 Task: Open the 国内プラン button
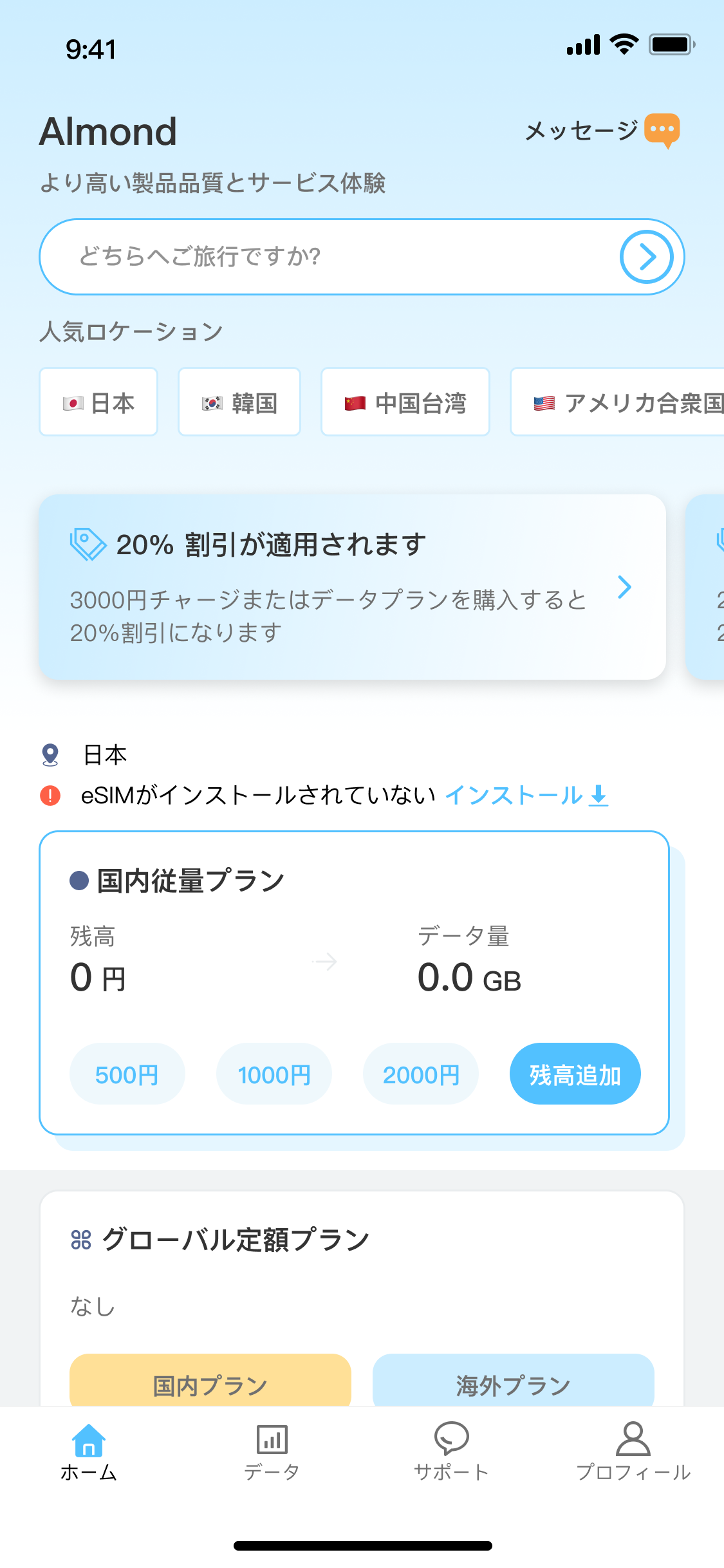tap(210, 1384)
